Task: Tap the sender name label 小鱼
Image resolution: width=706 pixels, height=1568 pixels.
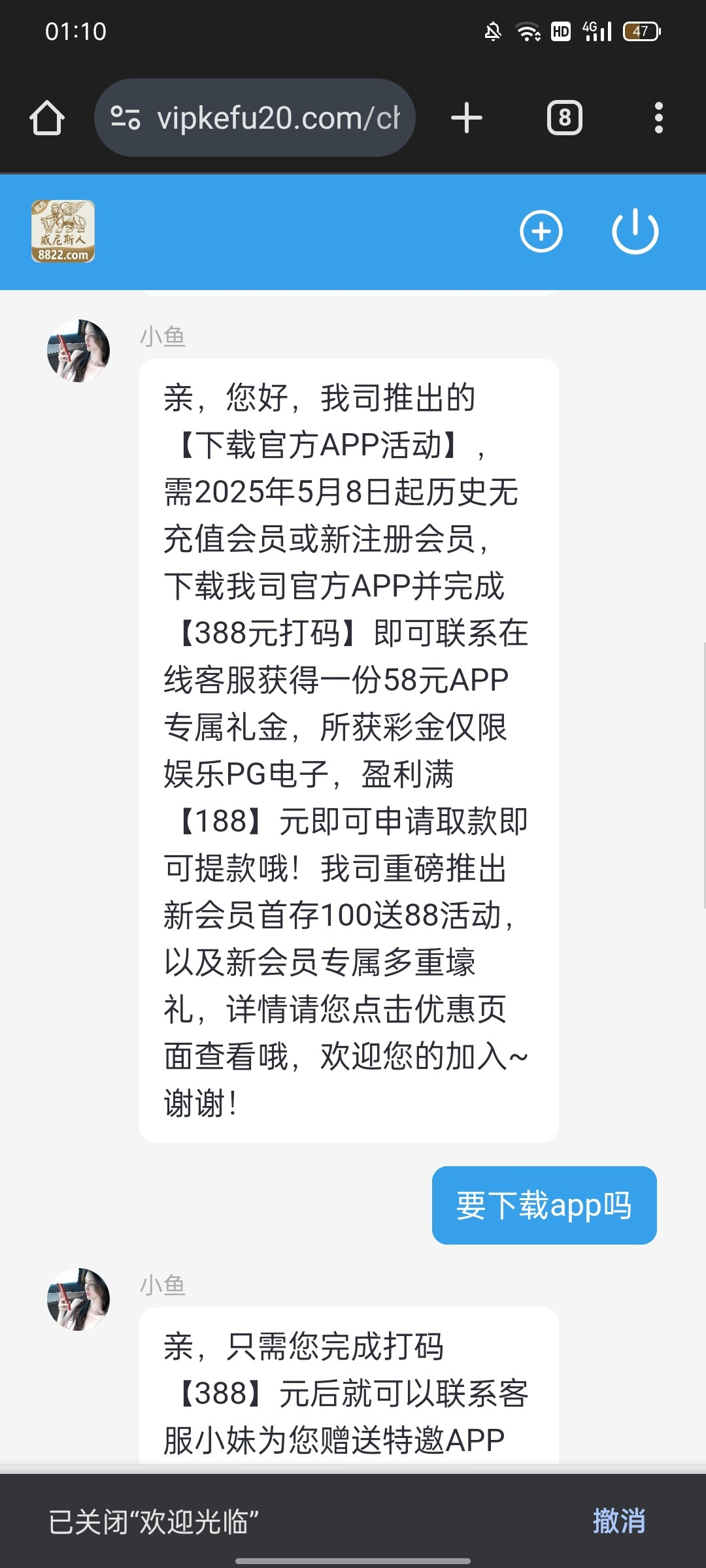Action: [x=161, y=337]
